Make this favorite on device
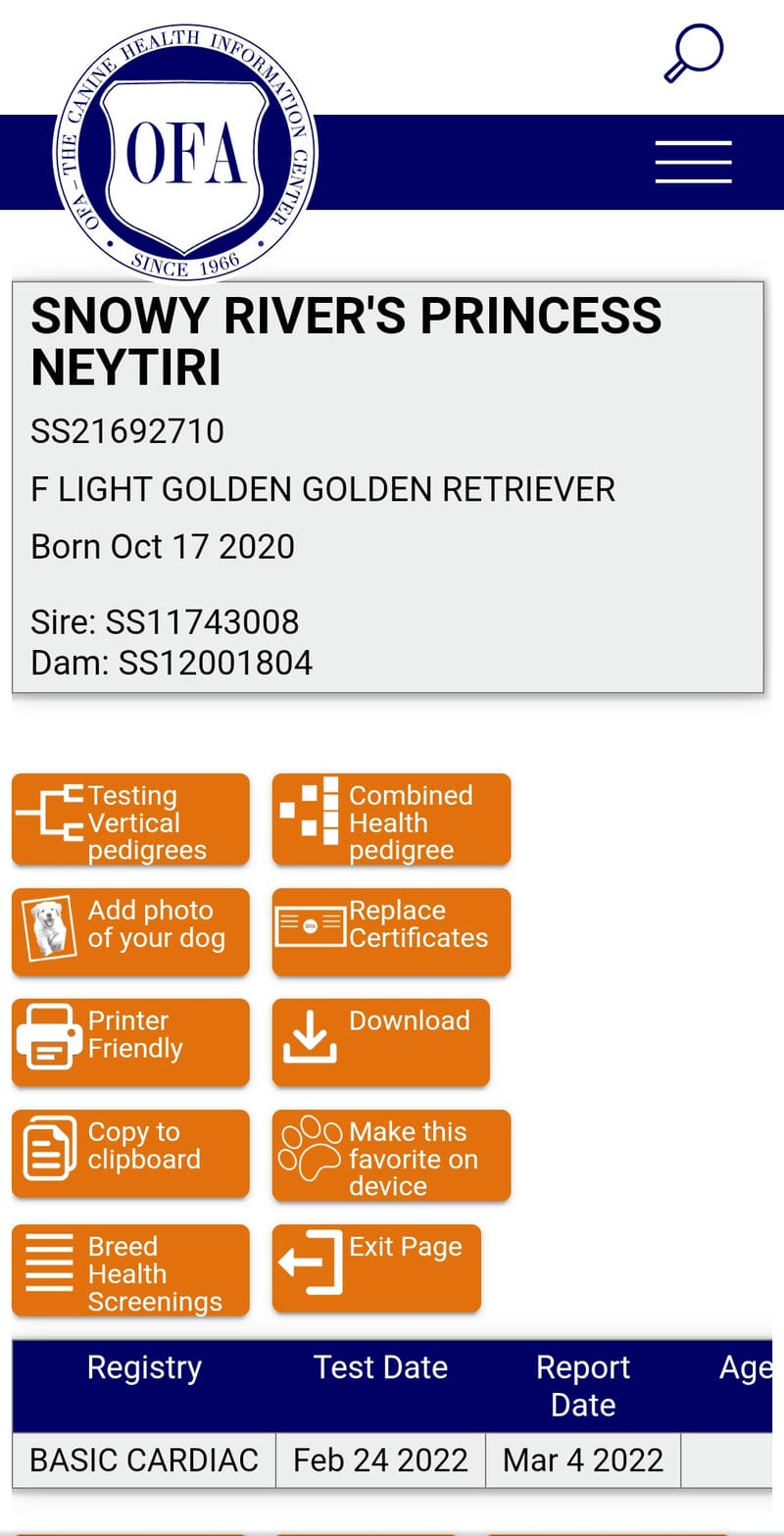The image size is (784, 1536). point(391,1157)
